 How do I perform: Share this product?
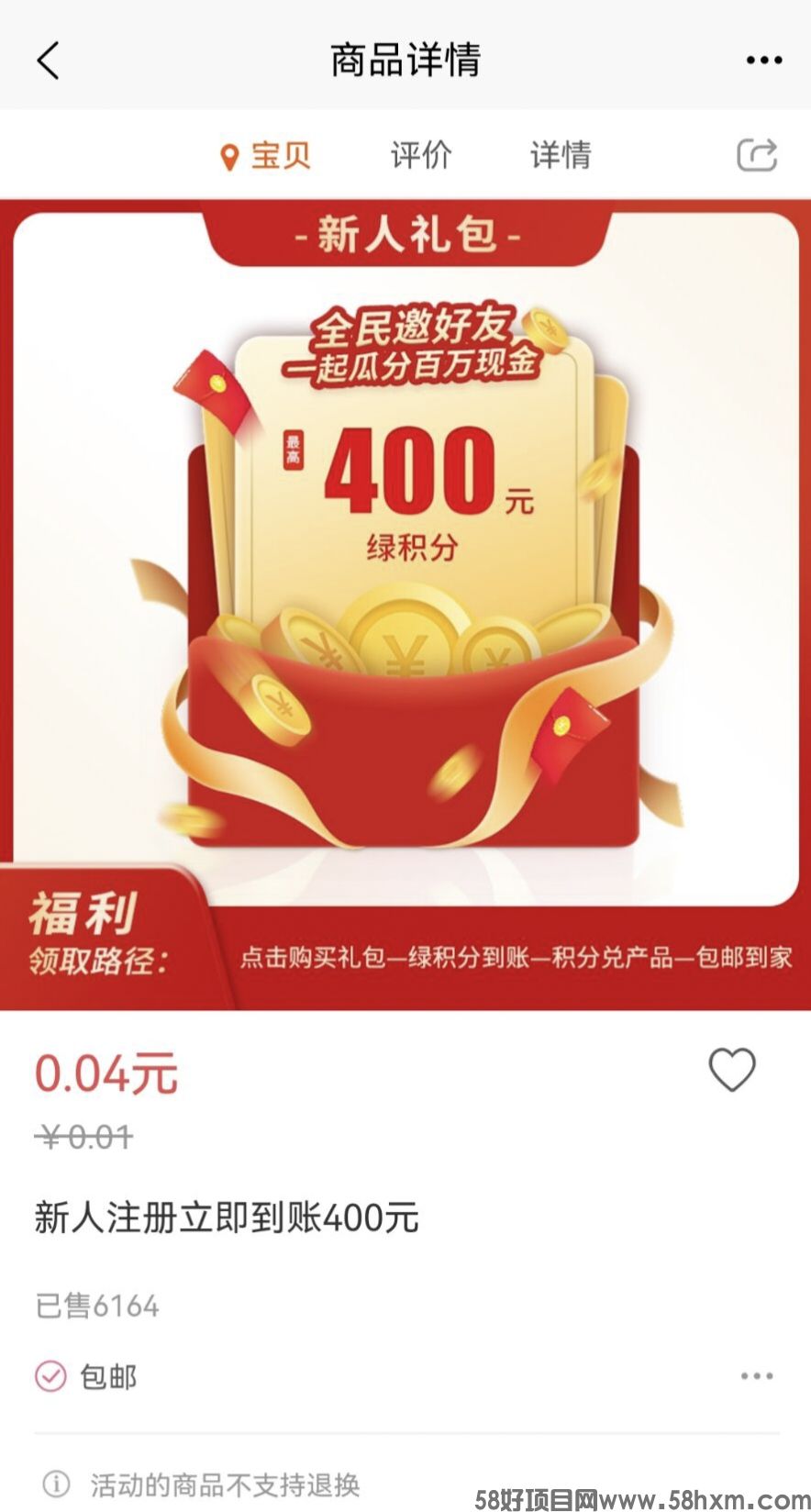click(757, 154)
